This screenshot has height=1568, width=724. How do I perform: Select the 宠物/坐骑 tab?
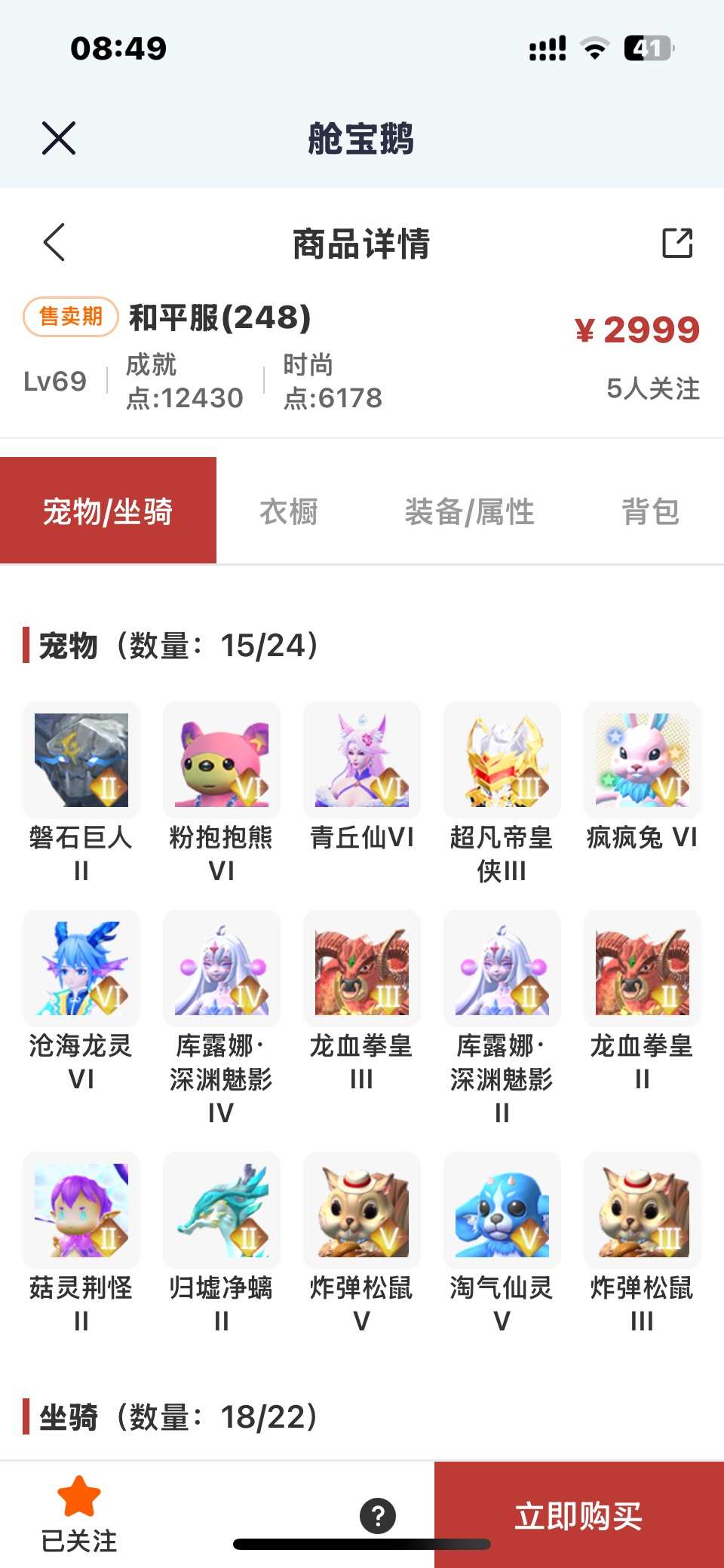108,511
